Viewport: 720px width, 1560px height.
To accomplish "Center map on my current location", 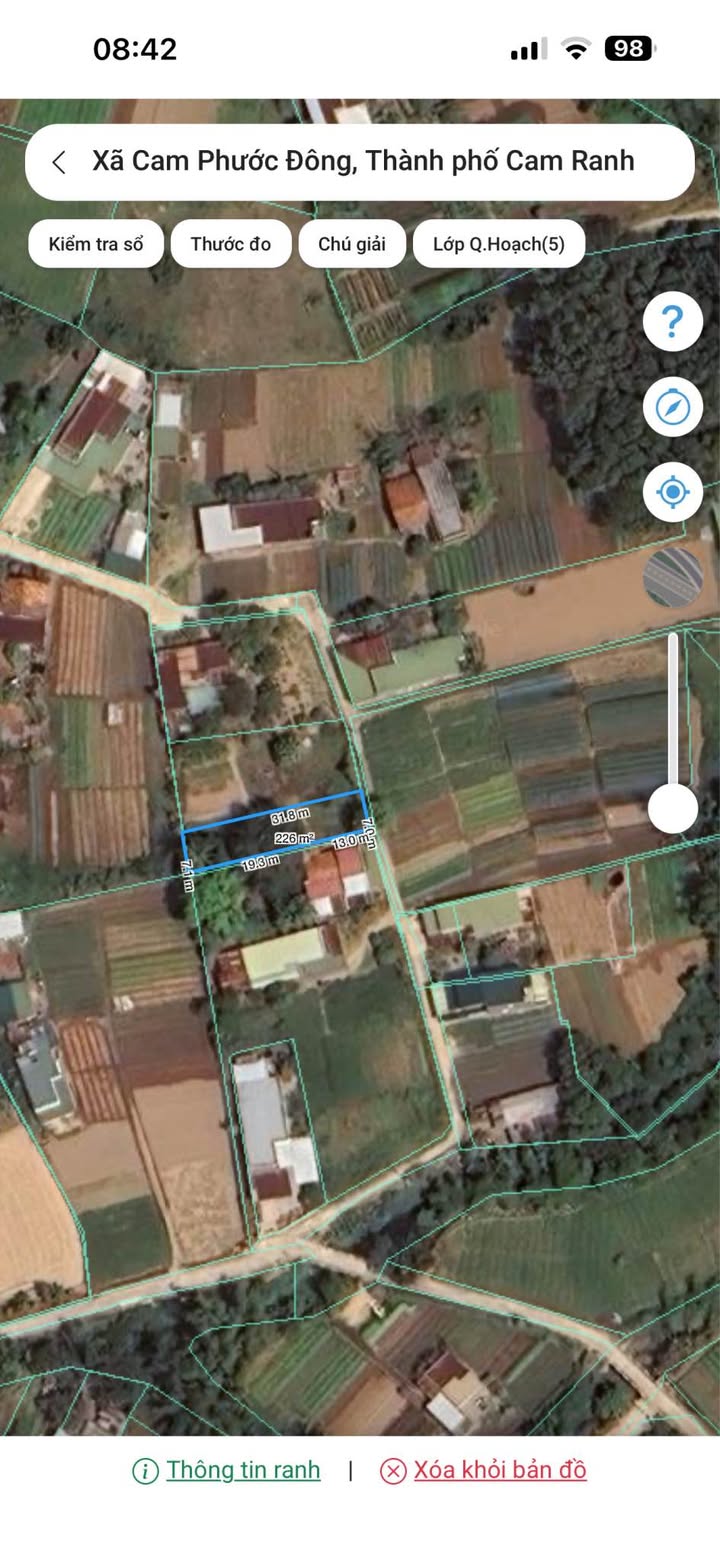I will tap(672, 492).
